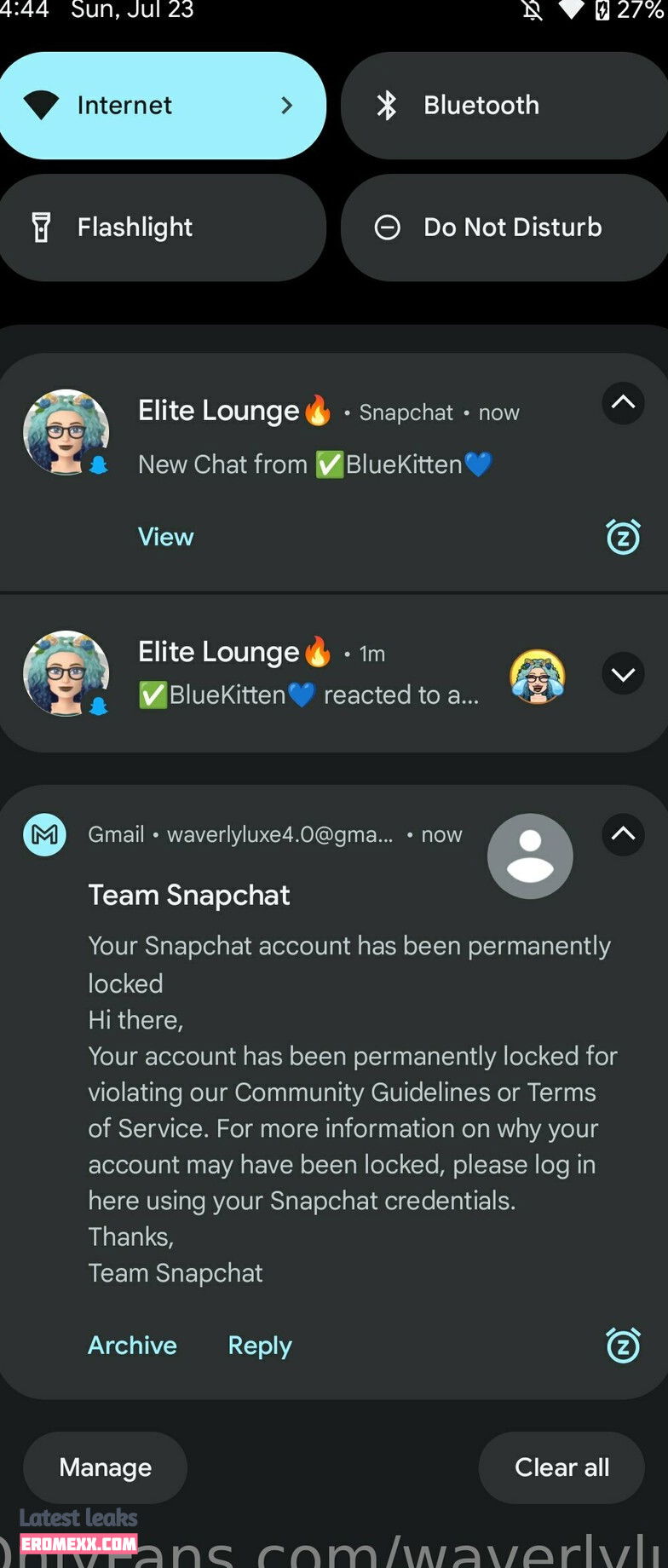
Task: Snooze the Elite Lounge Snapchat notification
Action: pyautogui.click(x=623, y=537)
